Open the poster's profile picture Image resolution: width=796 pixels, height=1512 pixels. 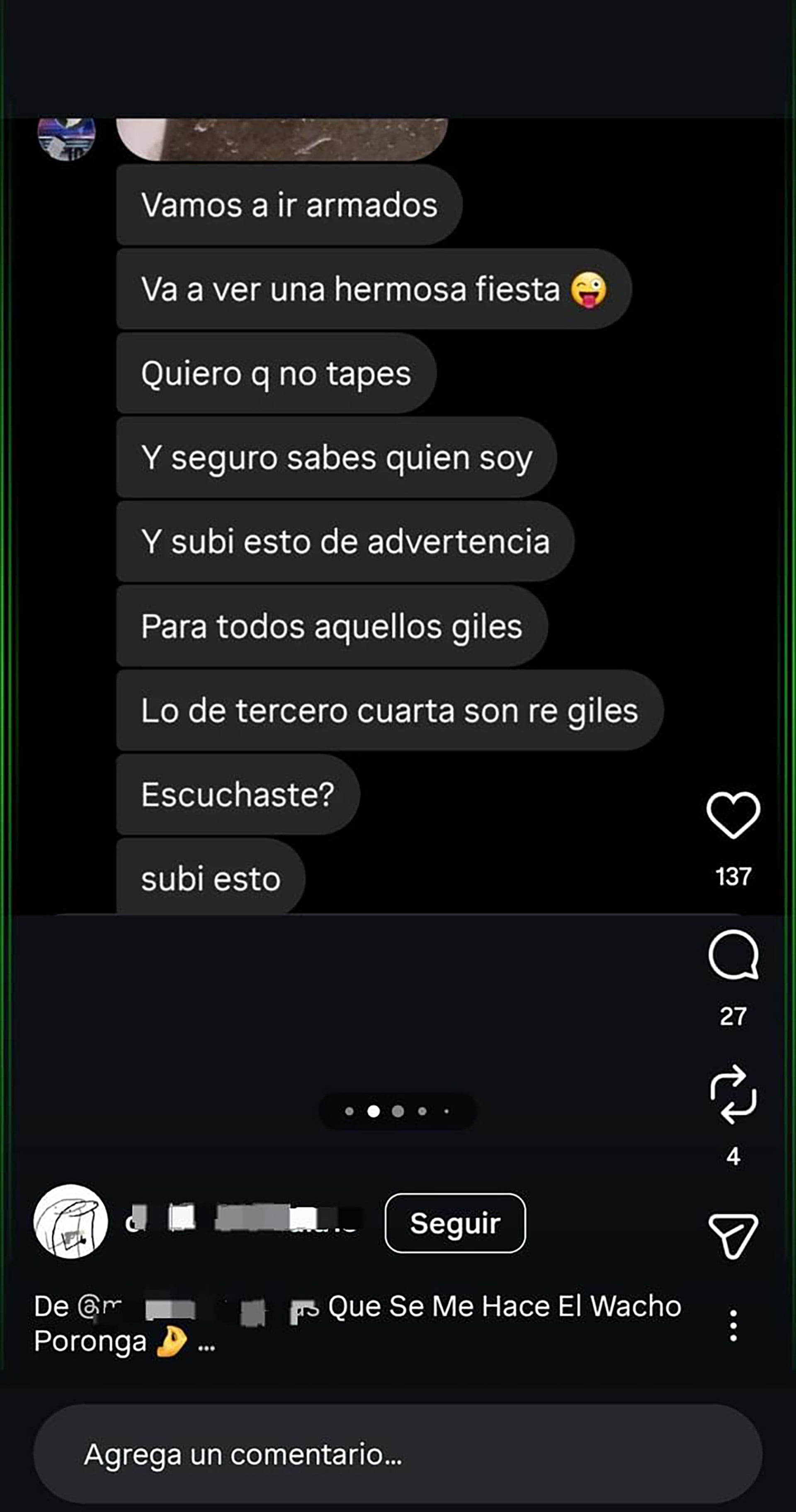click(x=71, y=1221)
